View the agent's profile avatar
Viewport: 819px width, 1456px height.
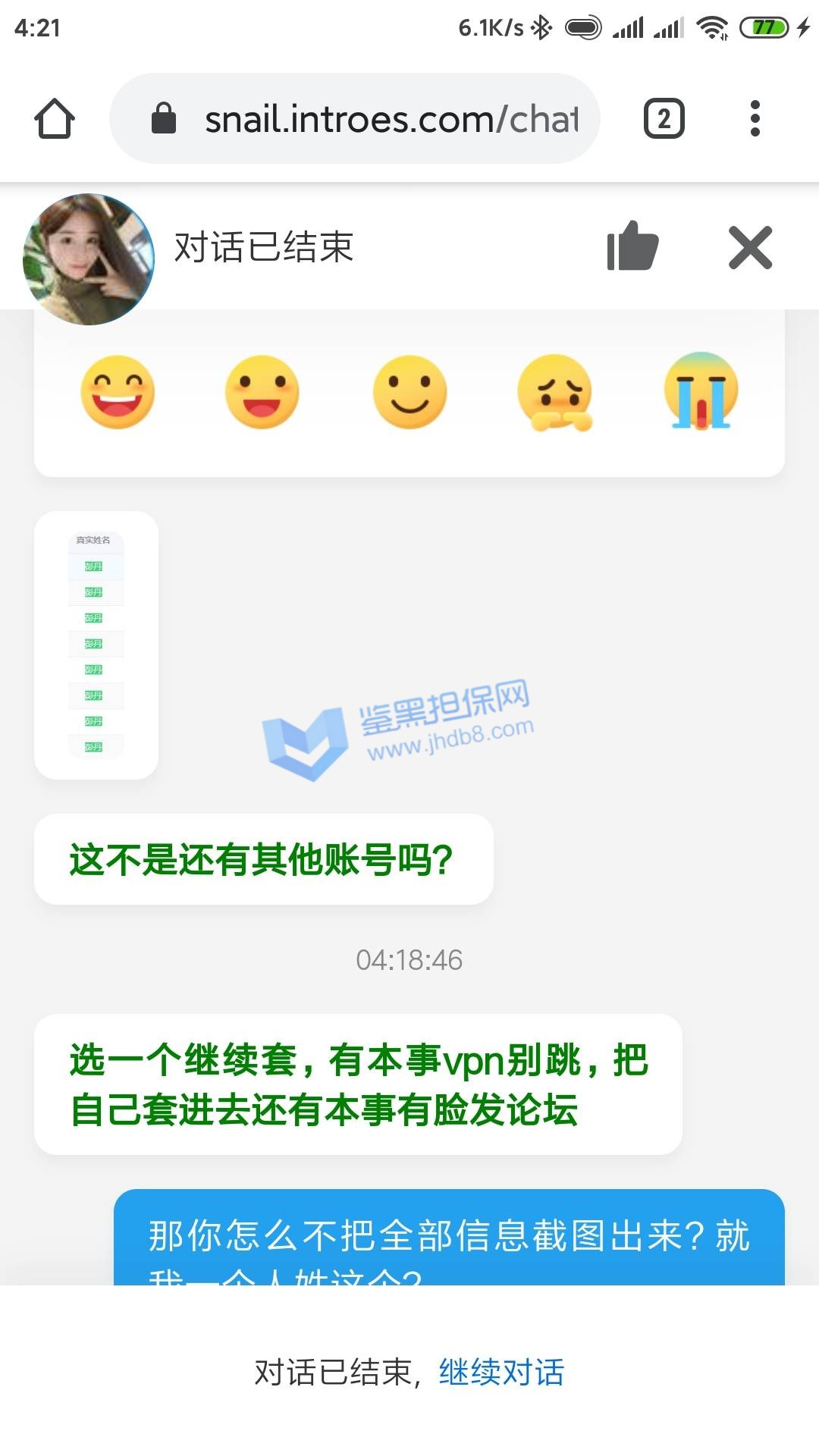(x=88, y=259)
